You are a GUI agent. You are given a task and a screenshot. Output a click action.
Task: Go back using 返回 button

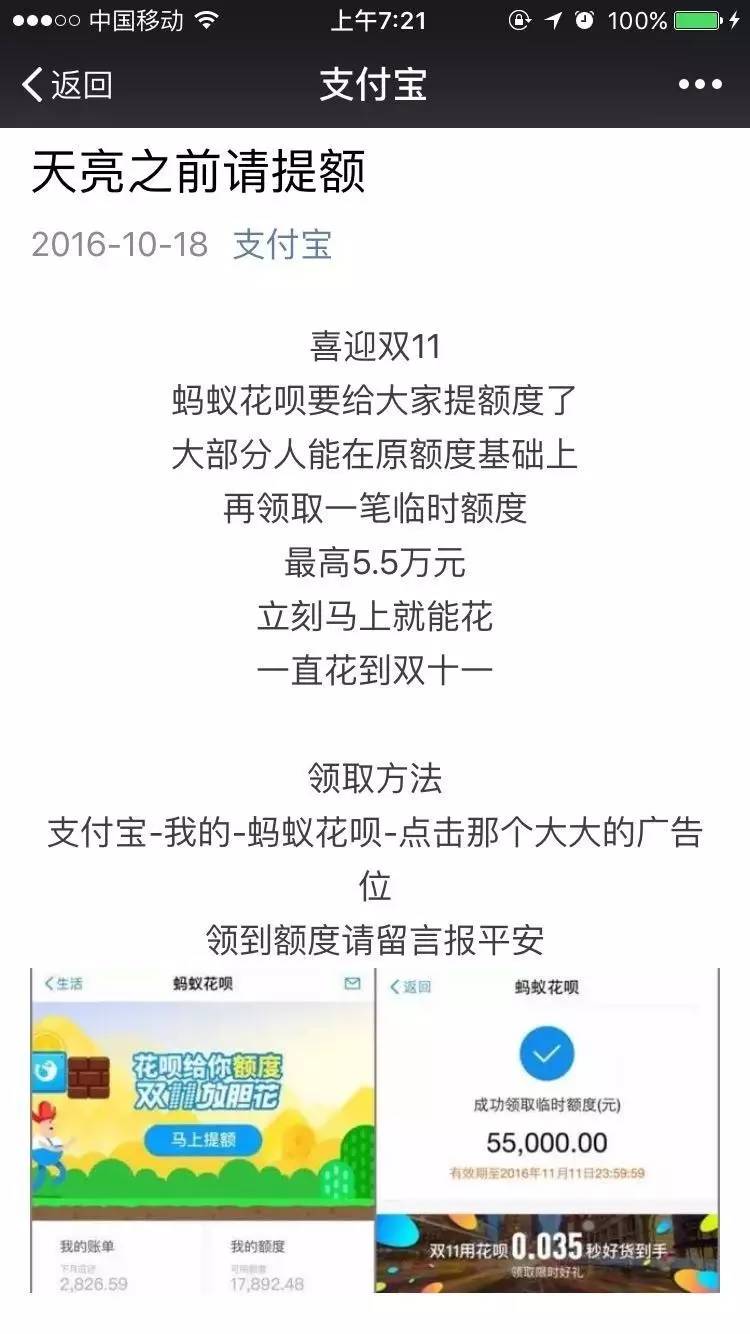click(66, 85)
